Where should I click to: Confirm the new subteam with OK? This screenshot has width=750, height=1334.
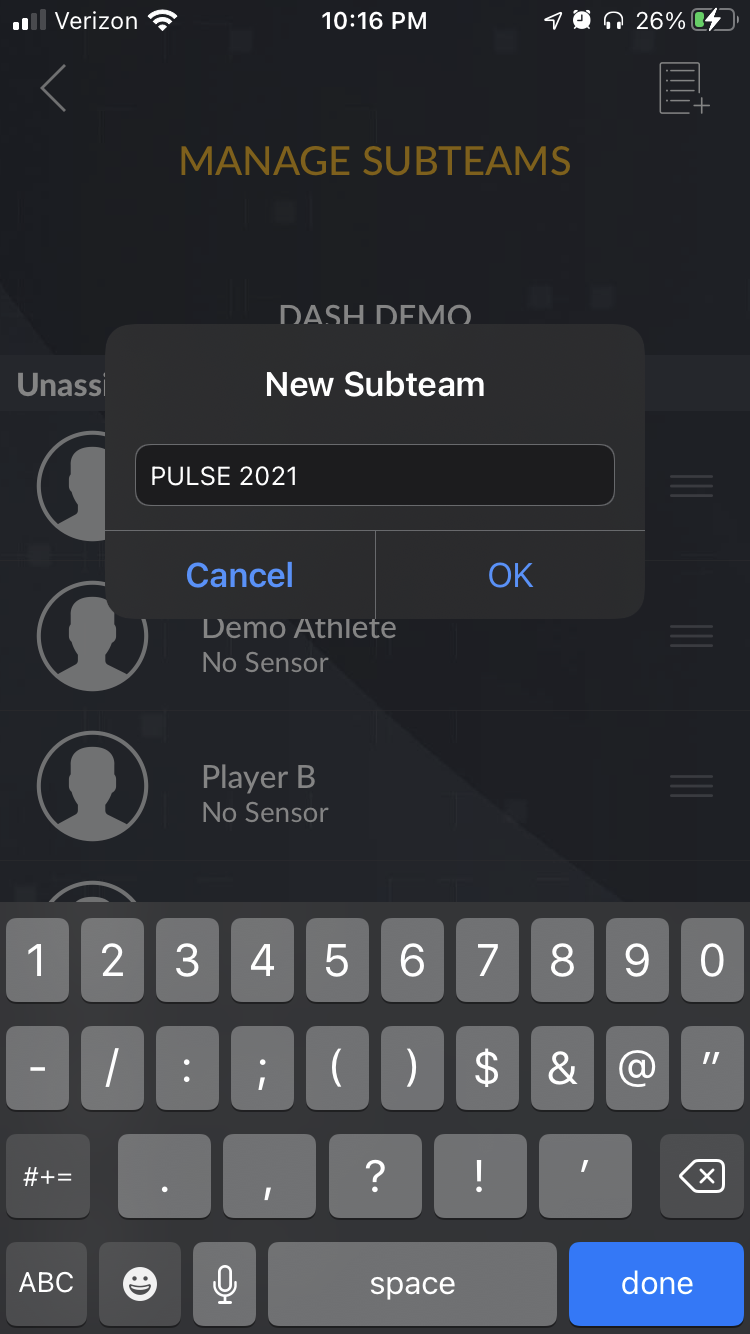coord(510,575)
